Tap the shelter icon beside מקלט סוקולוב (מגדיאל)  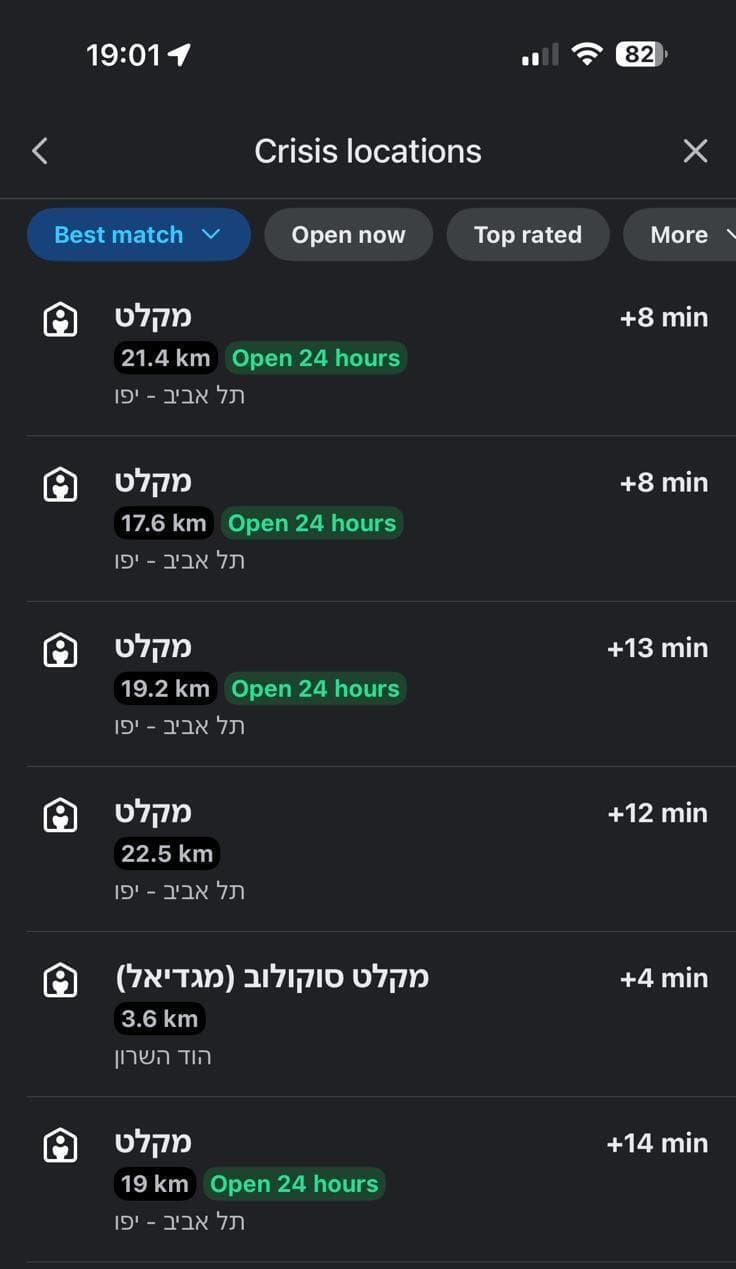pos(60,979)
